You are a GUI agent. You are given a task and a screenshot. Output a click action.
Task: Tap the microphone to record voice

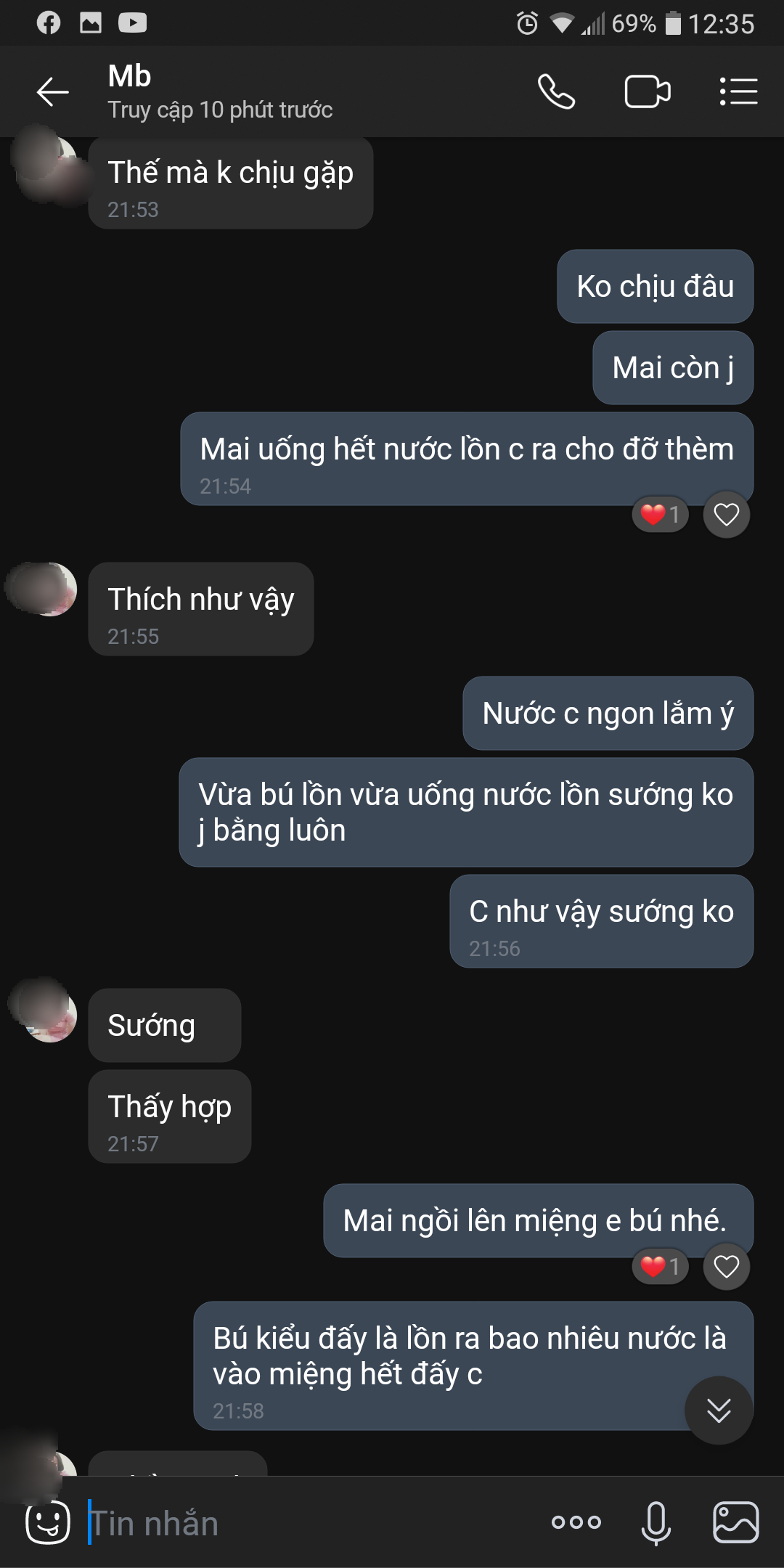(x=656, y=1522)
